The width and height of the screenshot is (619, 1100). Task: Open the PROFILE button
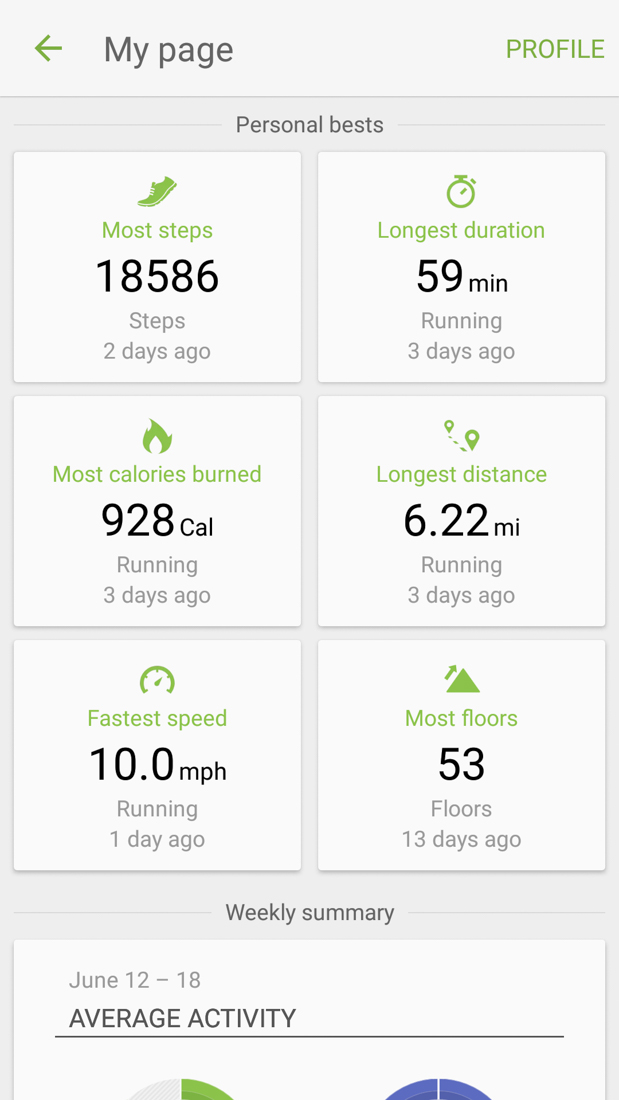[554, 49]
